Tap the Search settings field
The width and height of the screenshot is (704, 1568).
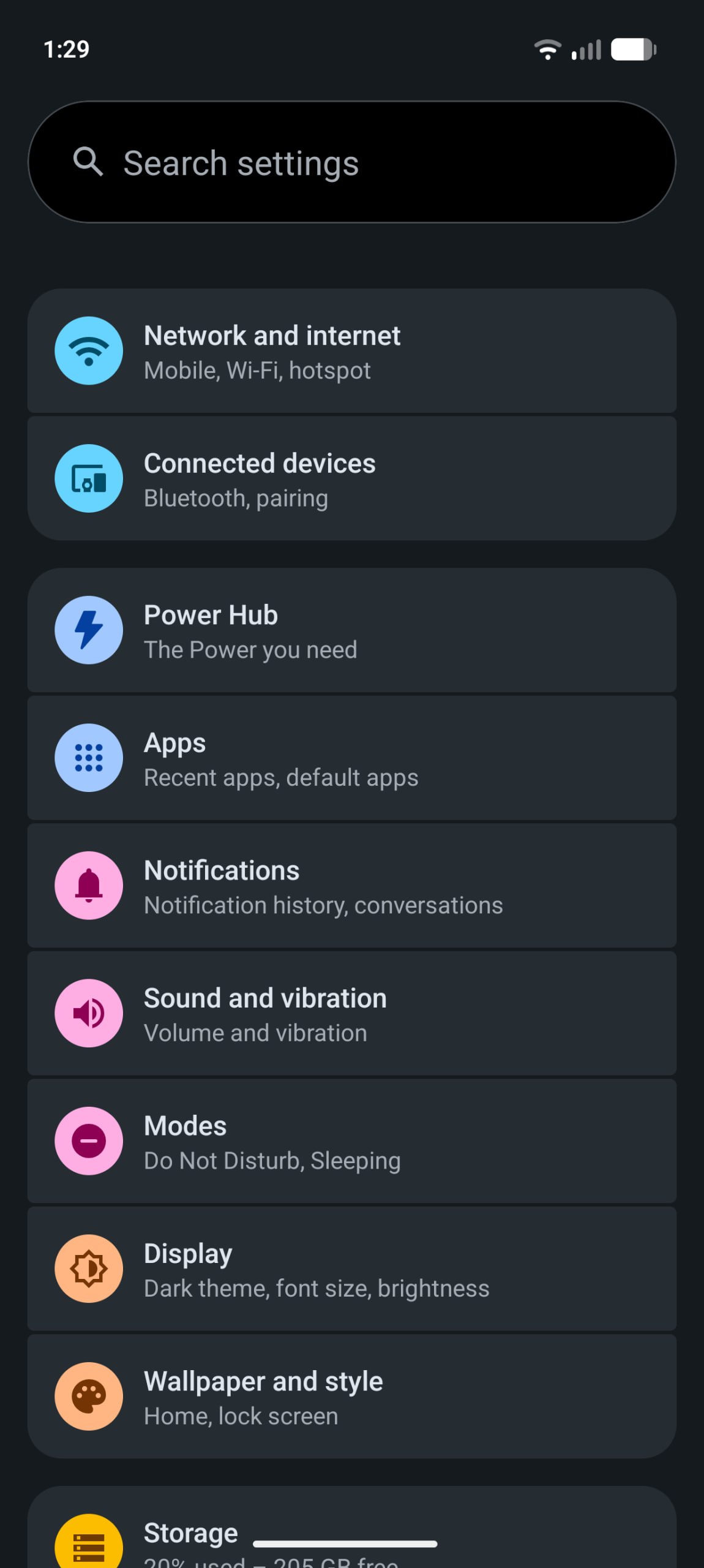[352, 162]
